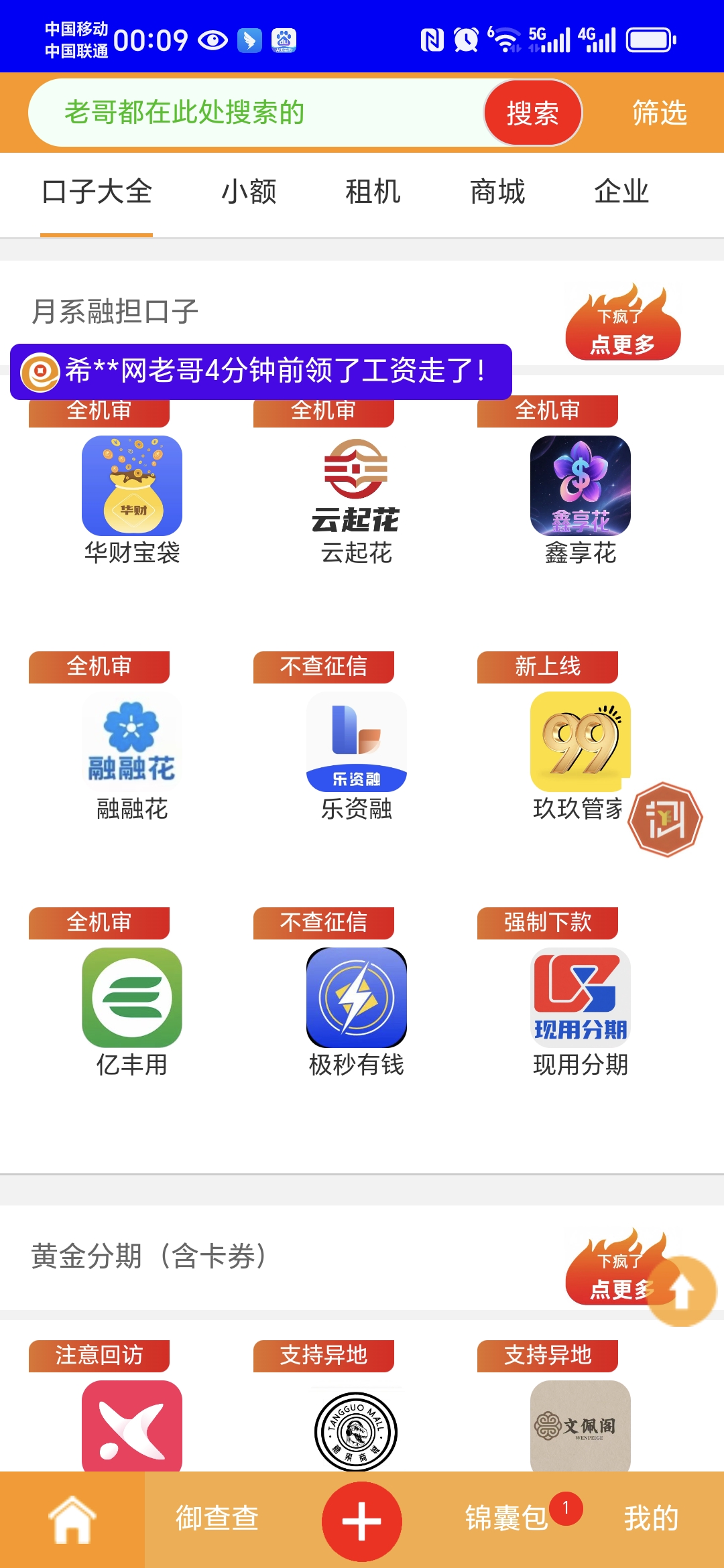Switch to the 企业 tab
Viewport: 724px width, 1568px height.
point(621,192)
